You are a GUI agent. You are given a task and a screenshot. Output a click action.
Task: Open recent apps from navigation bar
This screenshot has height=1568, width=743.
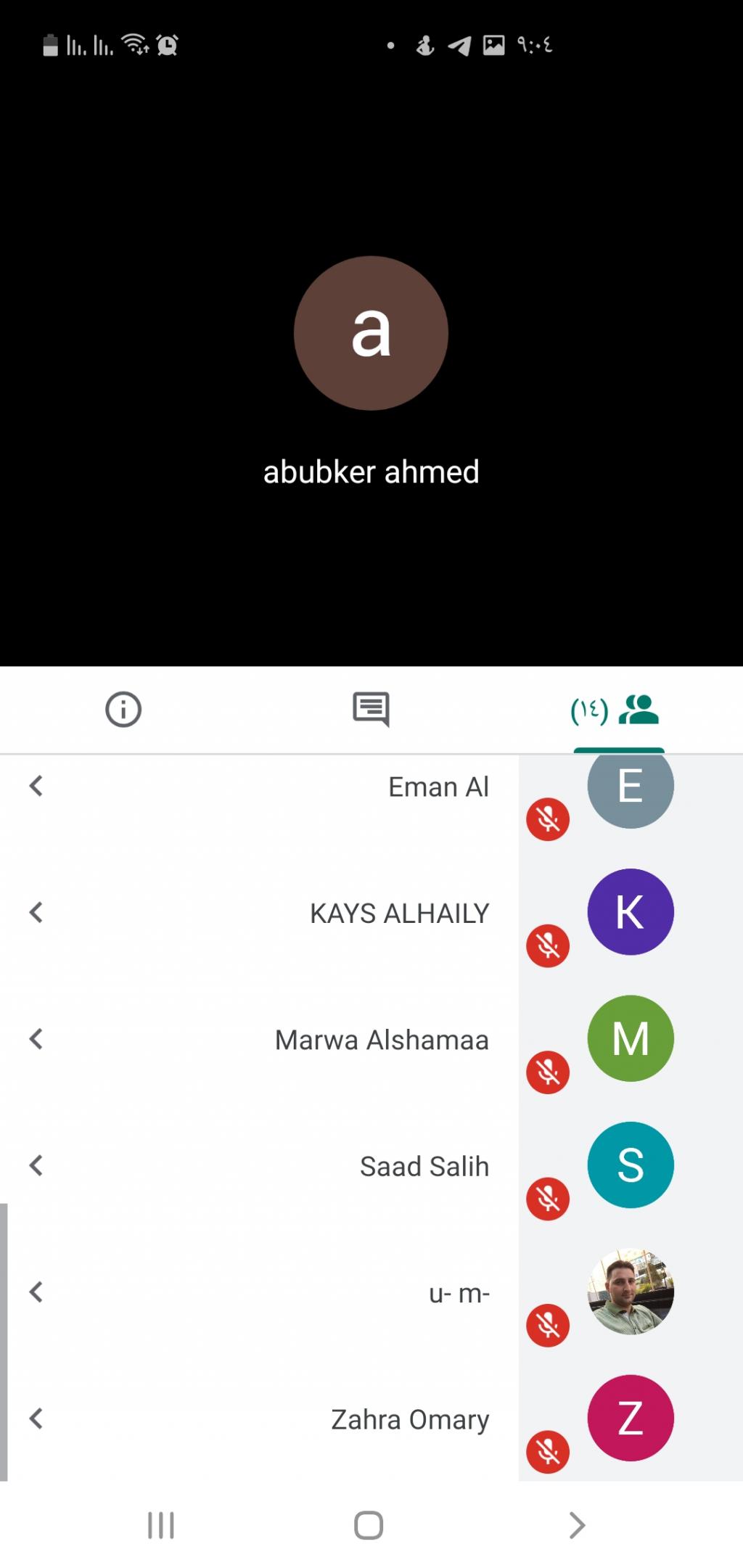coord(160,1524)
